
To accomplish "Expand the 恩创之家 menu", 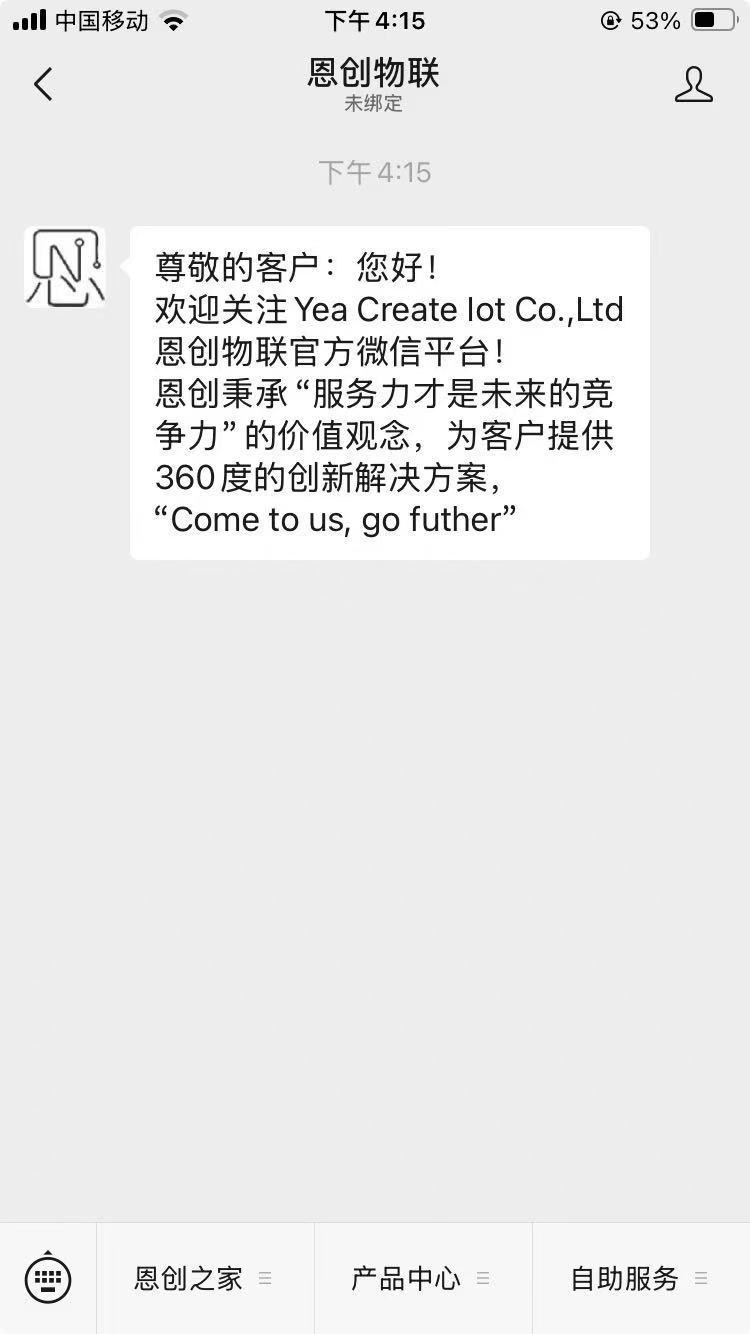I will click(x=204, y=1278).
